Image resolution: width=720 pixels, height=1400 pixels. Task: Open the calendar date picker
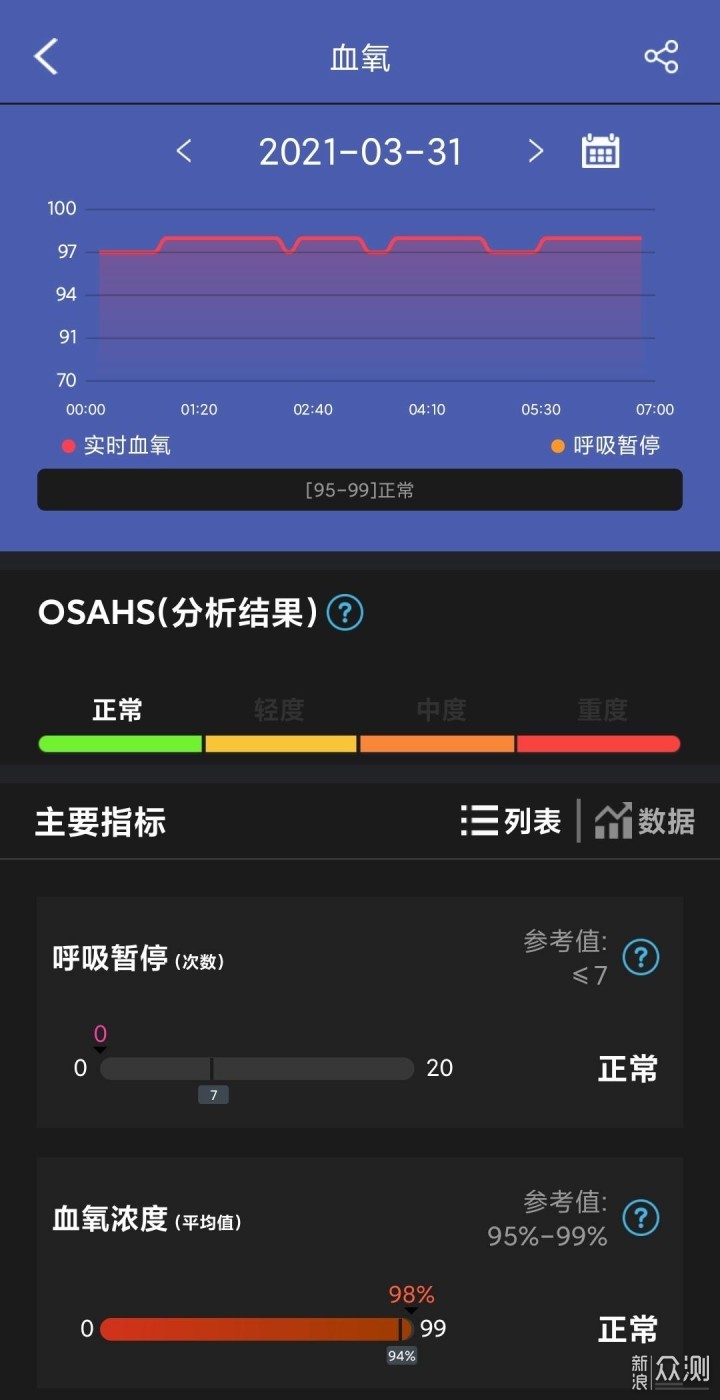(x=600, y=151)
